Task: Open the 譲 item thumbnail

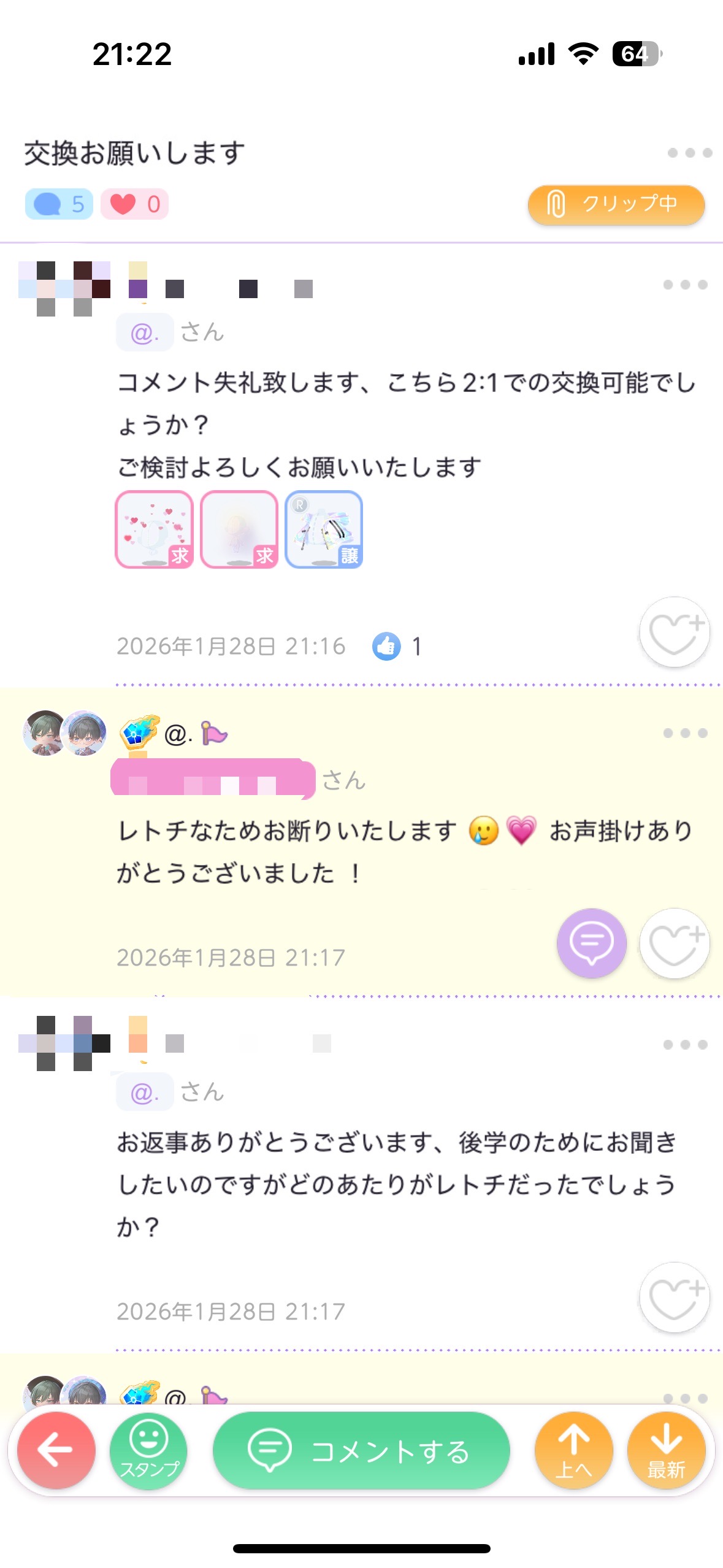Action: pyautogui.click(x=324, y=529)
